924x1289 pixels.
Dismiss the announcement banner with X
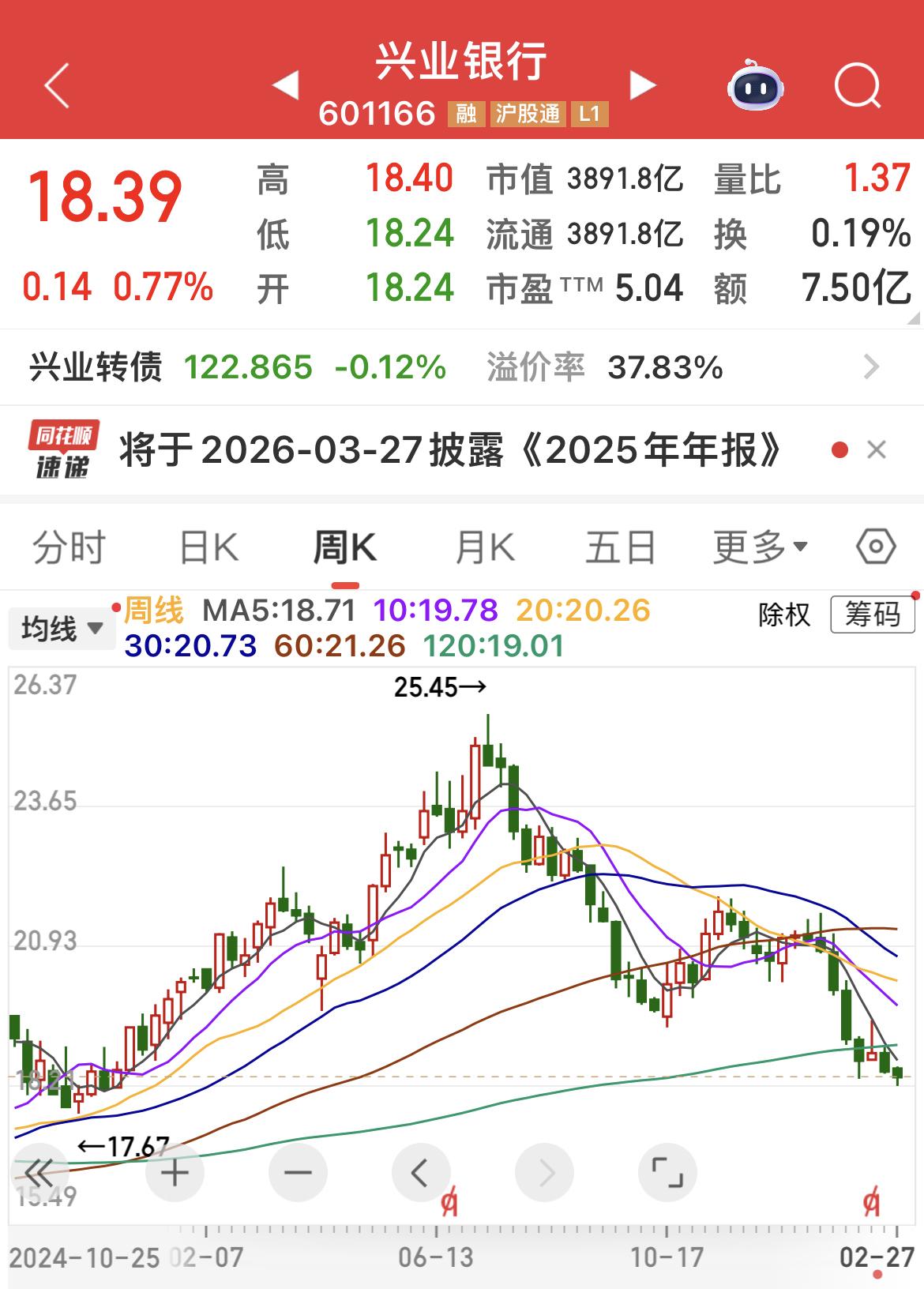(877, 449)
